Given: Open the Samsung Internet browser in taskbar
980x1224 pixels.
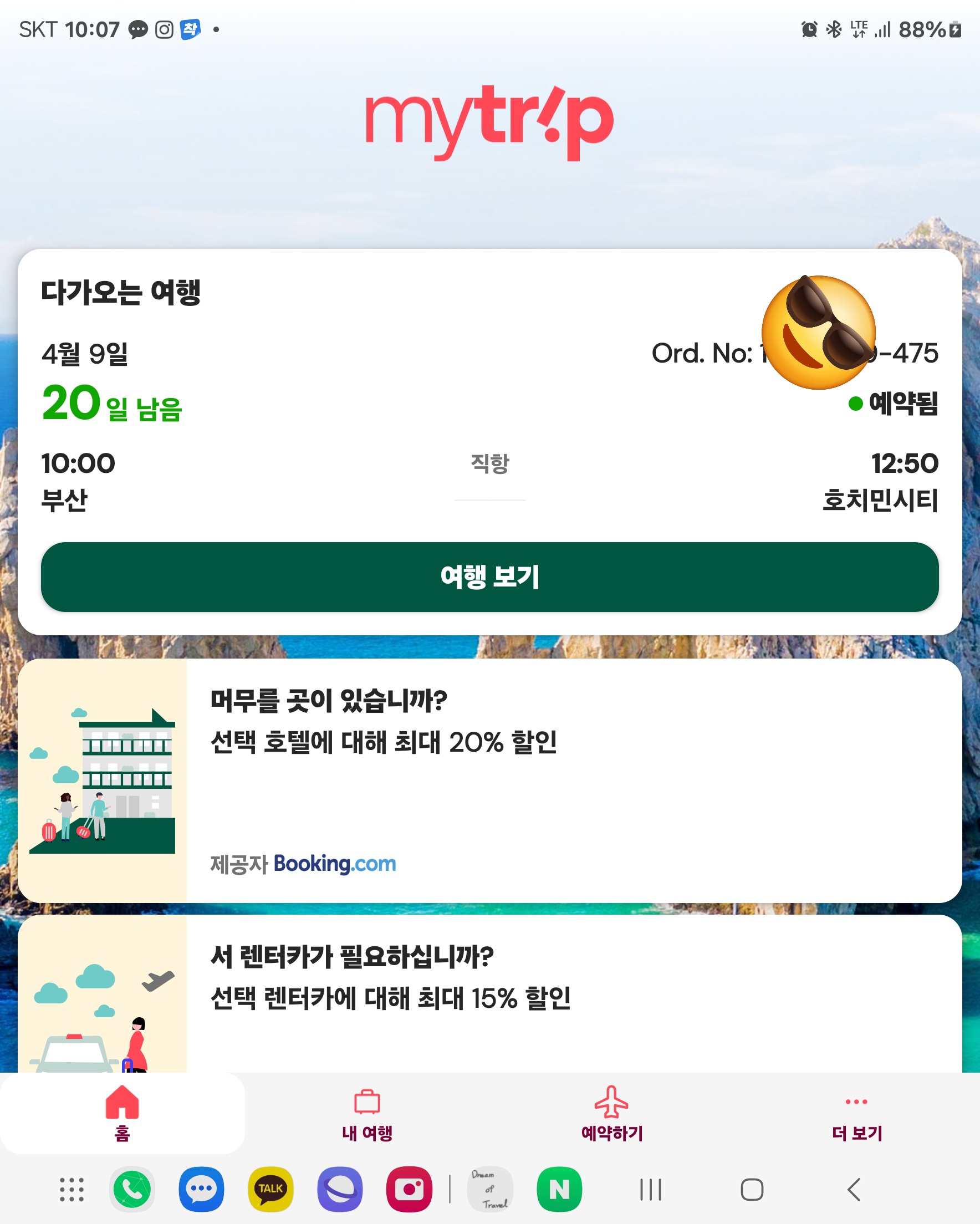Looking at the screenshot, I should pyautogui.click(x=340, y=1190).
